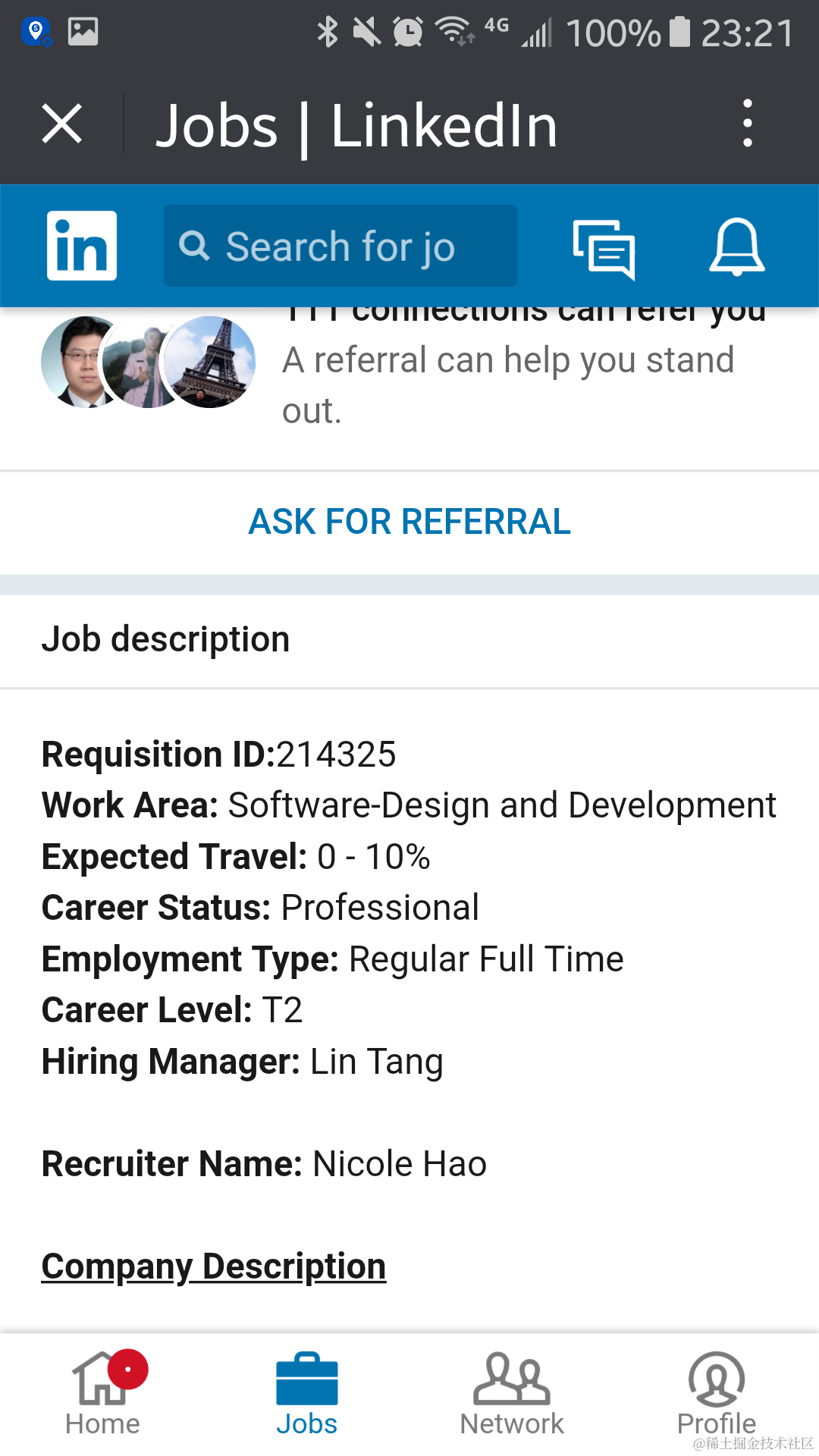
Task: Open the browser overflow menu
Action: click(748, 124)
